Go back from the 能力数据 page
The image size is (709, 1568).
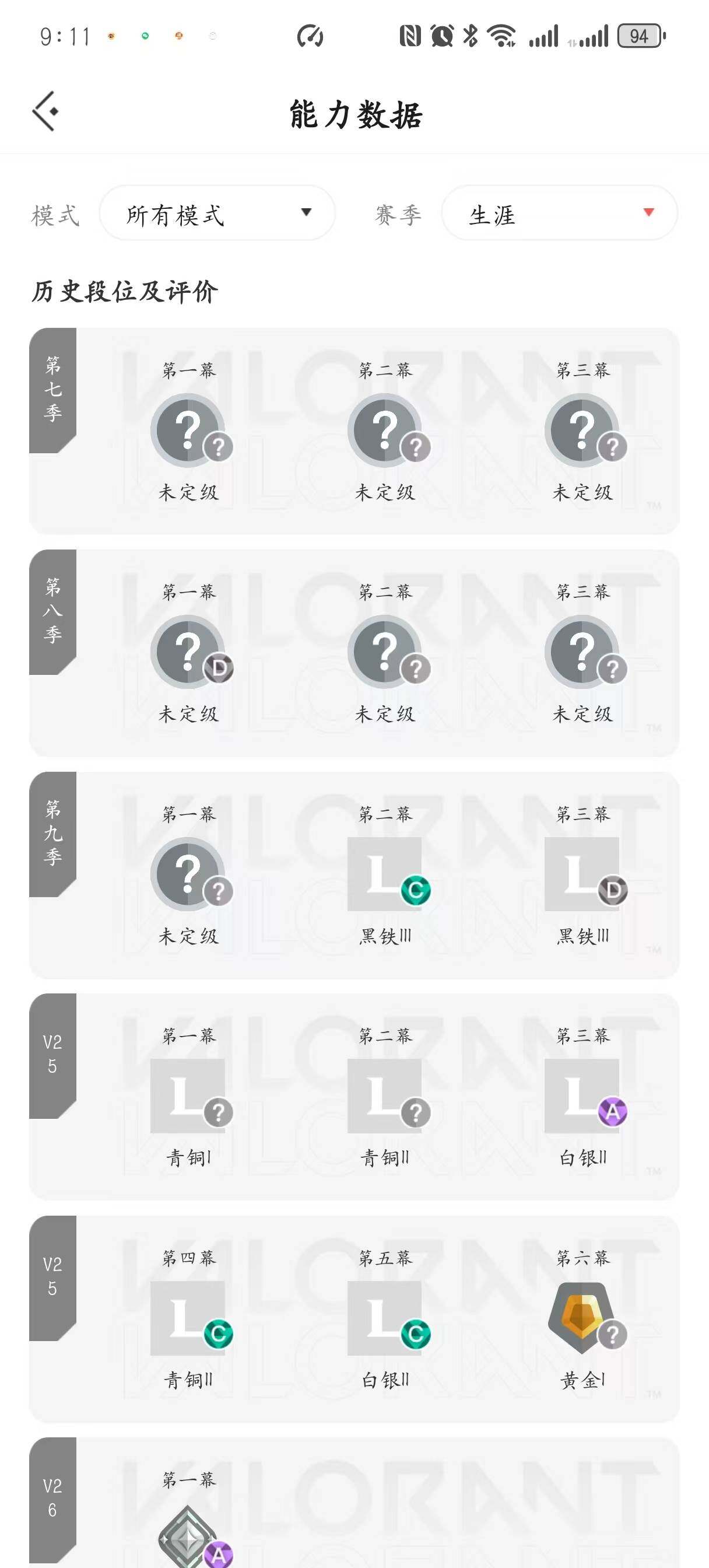coord(45,111)
